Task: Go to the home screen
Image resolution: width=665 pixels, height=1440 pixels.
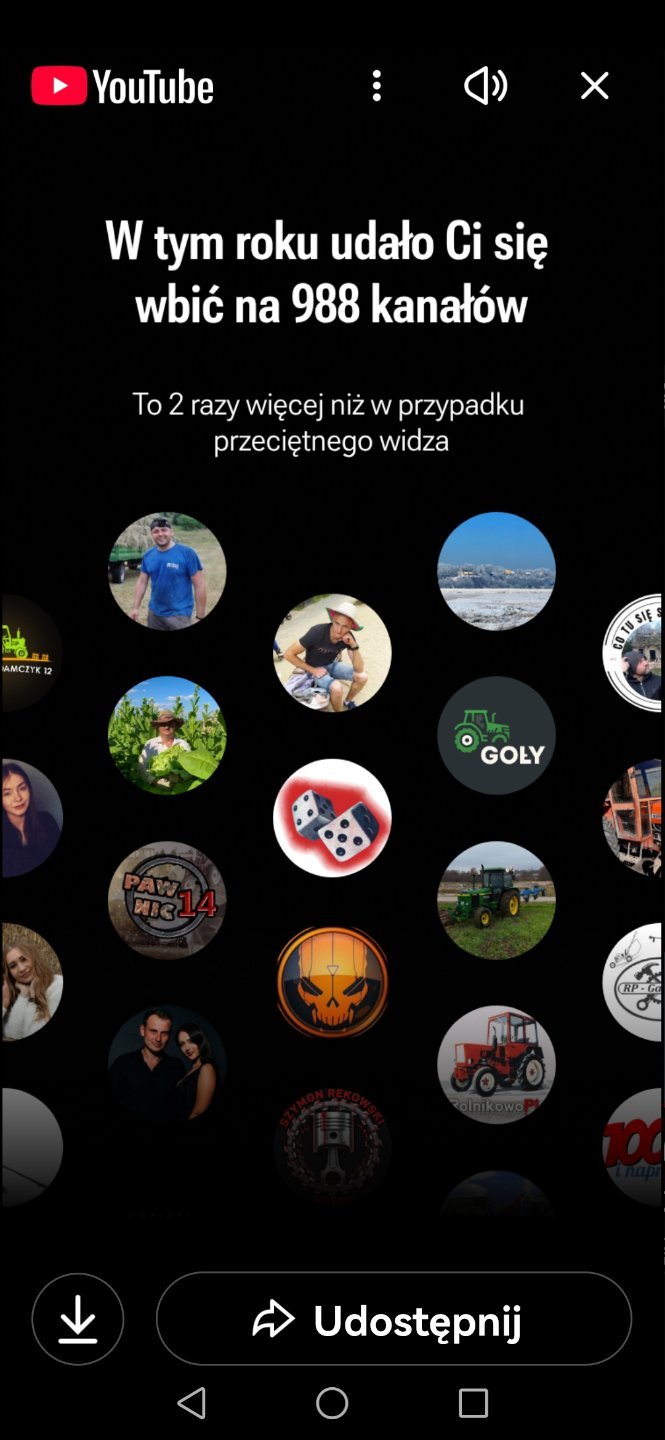Action: pos(332,1403)
